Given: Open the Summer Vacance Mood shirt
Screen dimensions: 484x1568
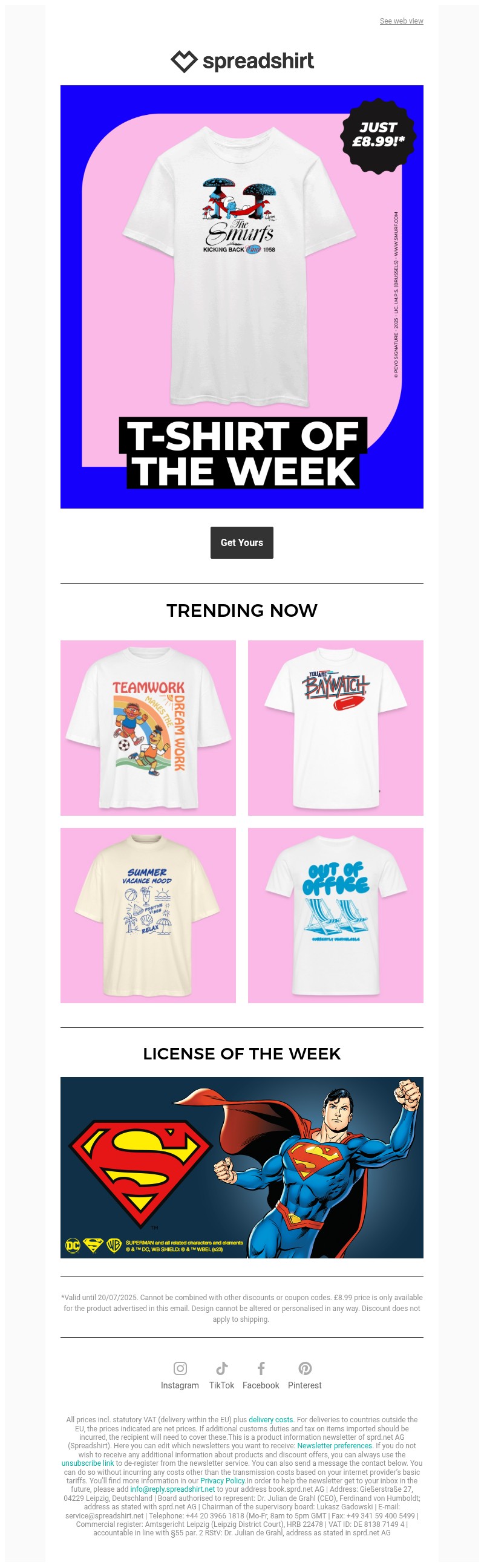Looking at the screenshot, I should click(148, 915).
